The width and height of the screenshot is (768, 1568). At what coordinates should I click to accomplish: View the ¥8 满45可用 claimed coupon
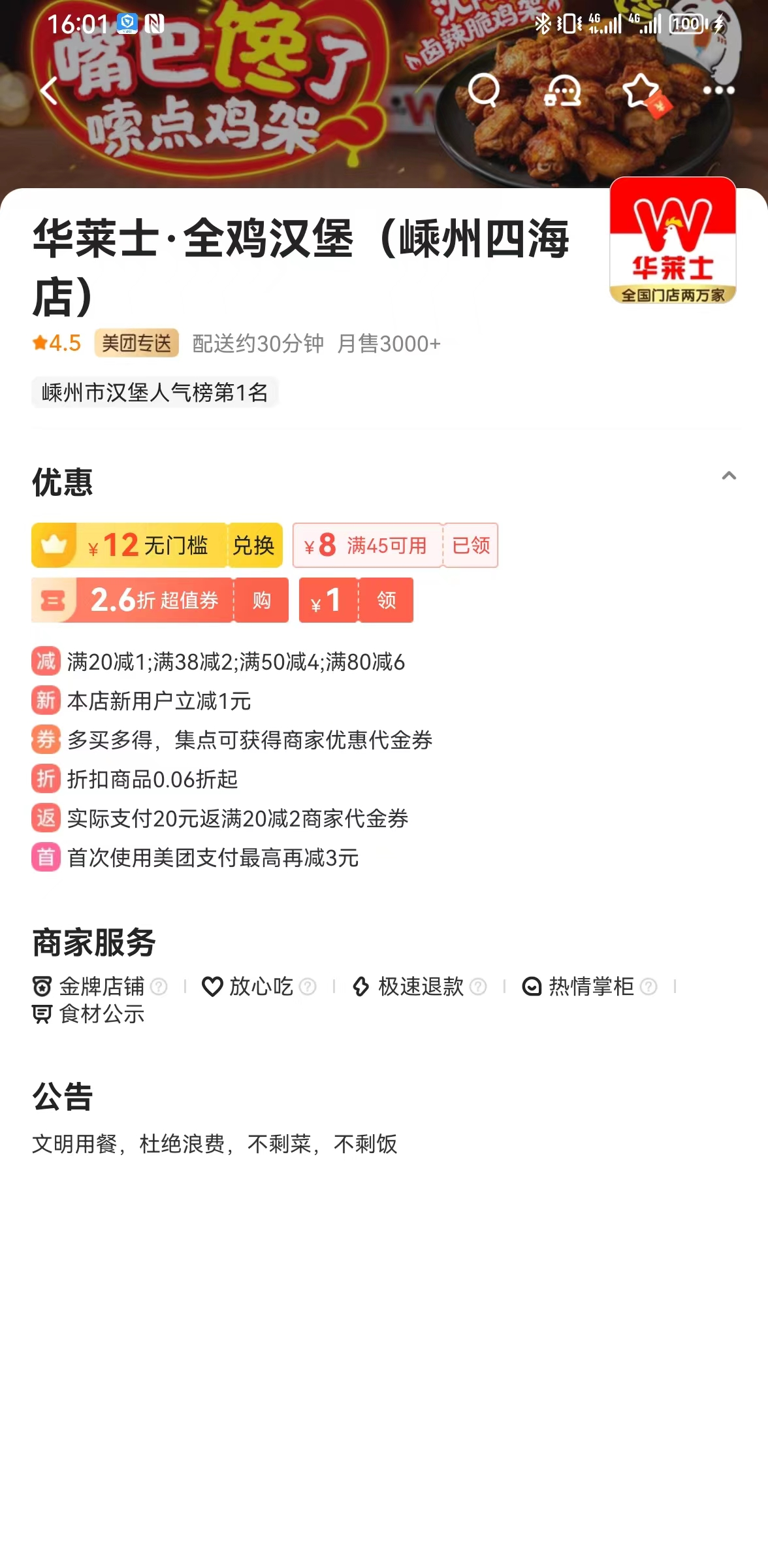395,545
